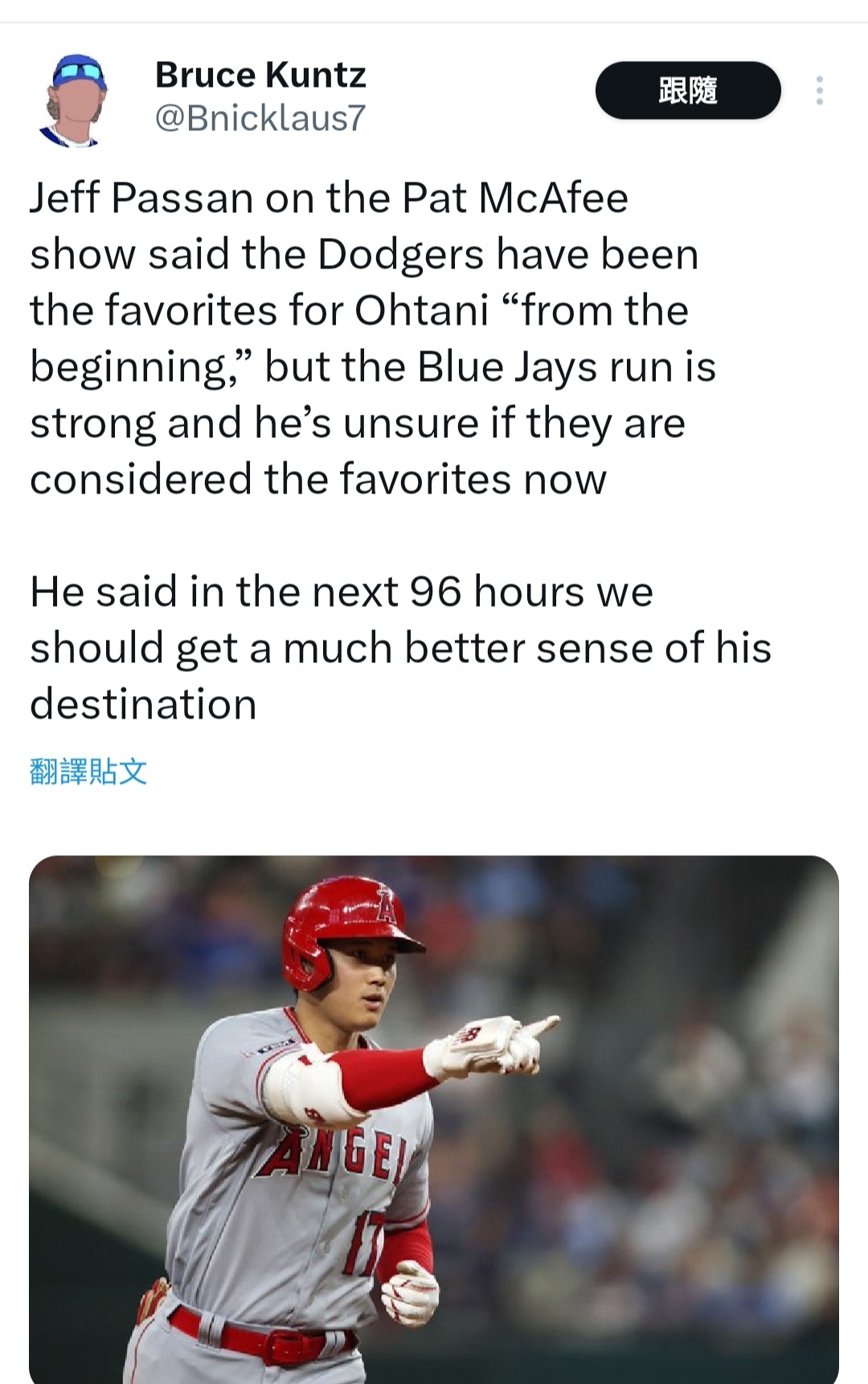868x1384 pixels.
Task: Open Bruce Kuntz's profile avatar
Action: point(74,100)
